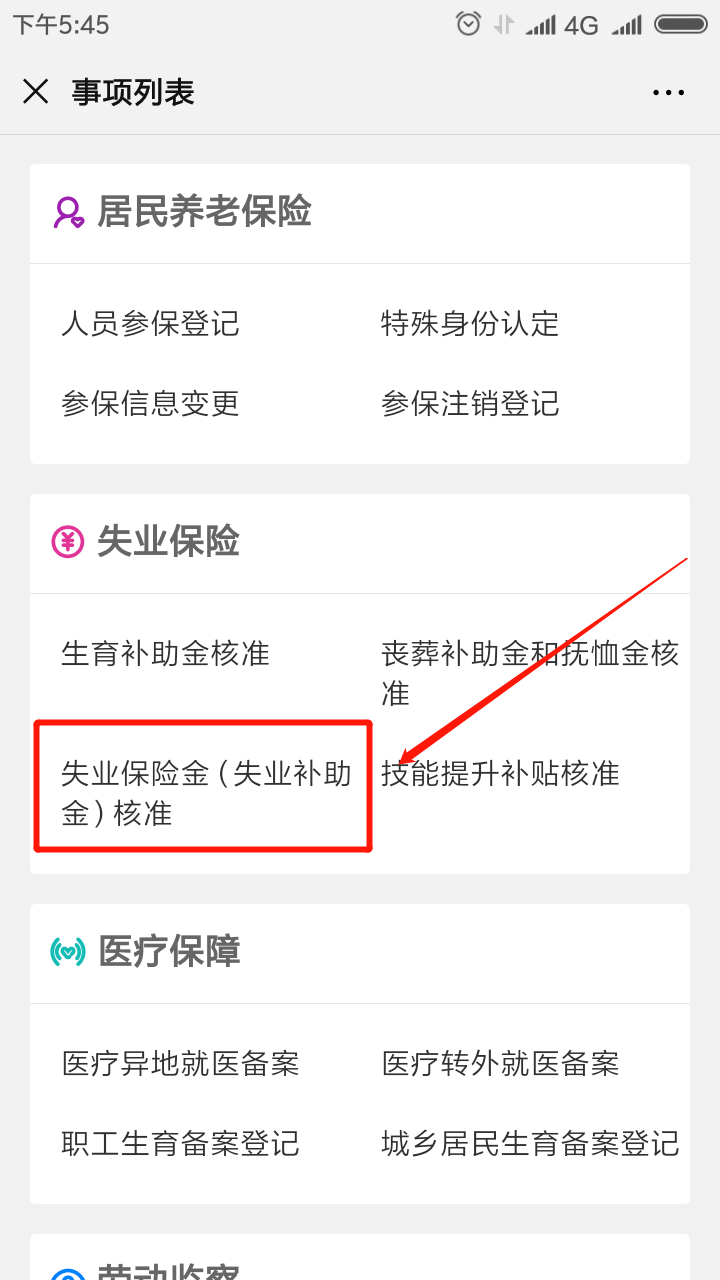Viewport: 720px width, 1280px height.
Task: Select 医疗转外就医备案
Action: point(500,1064)
